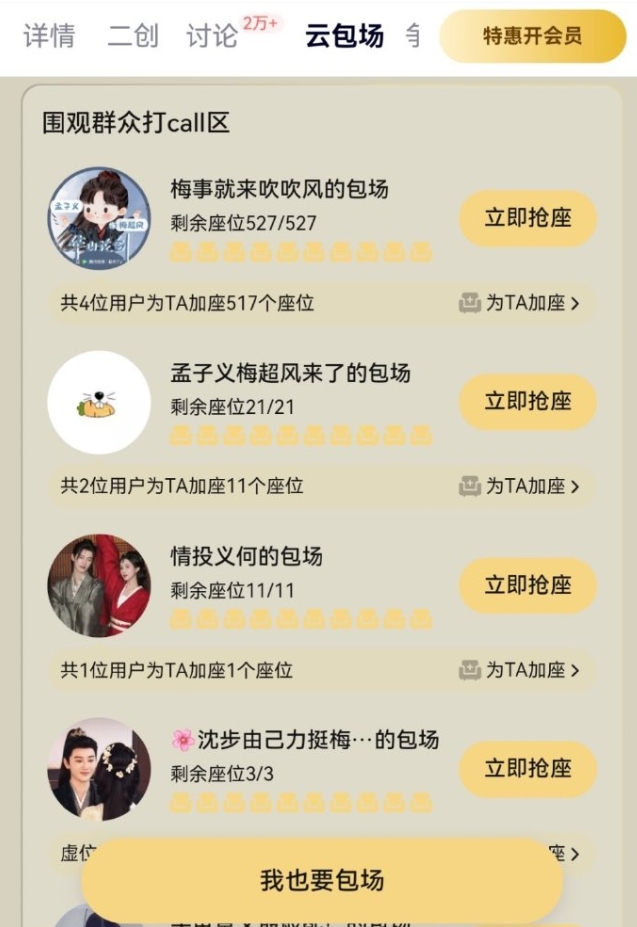Open the avatar of 梅事就来吹吹风的包场

tap(99, 218)
